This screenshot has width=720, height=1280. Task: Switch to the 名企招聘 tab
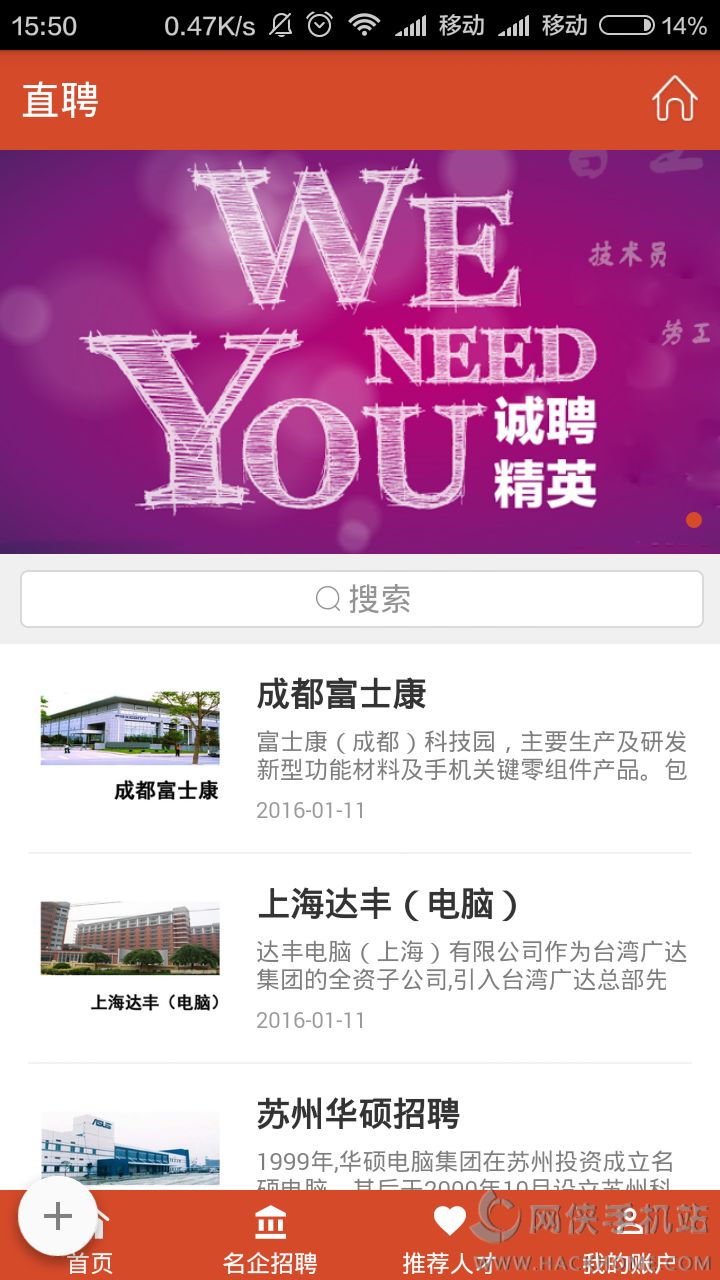[x=270, y=1238]
